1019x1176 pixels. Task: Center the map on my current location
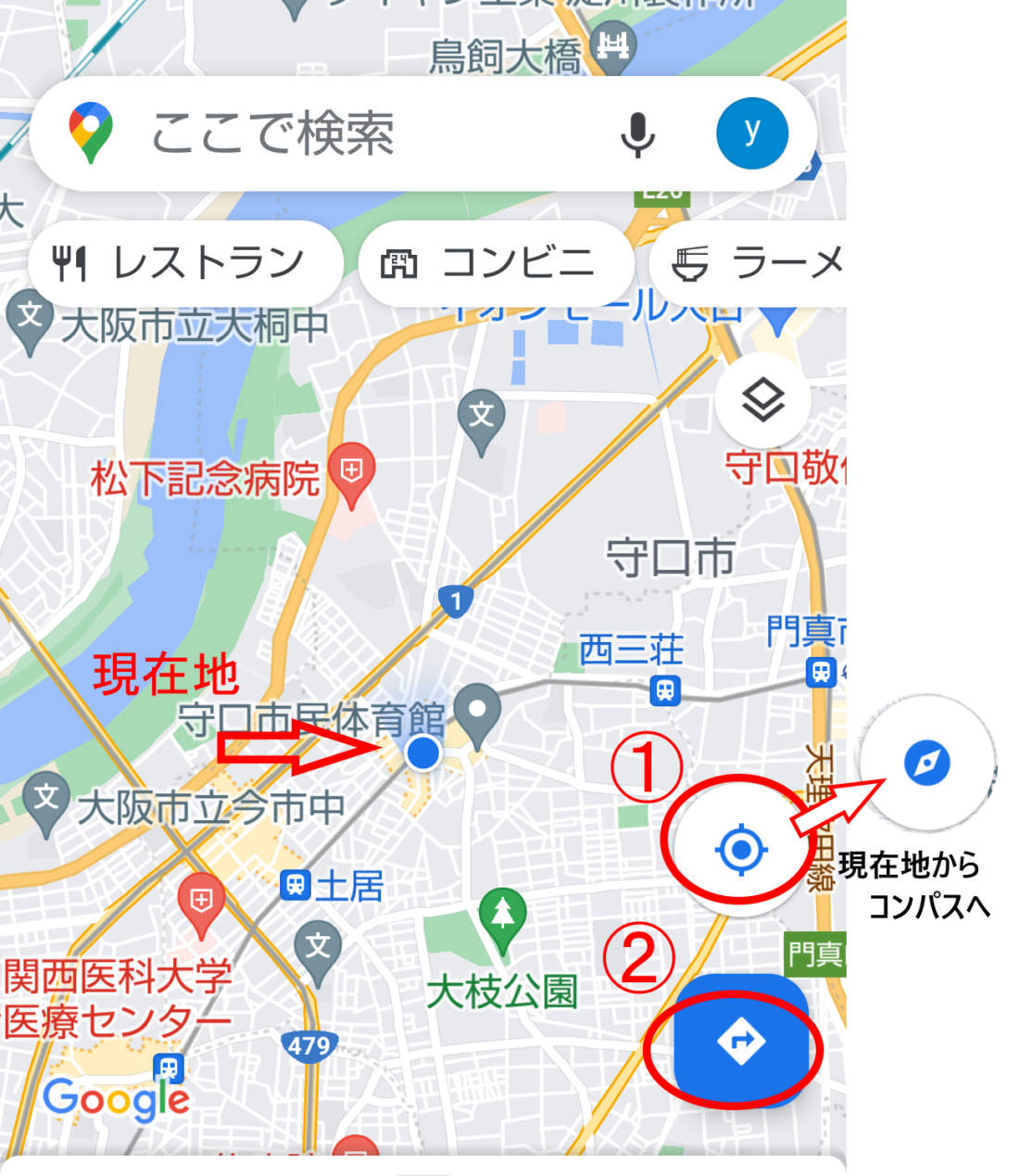coord(740,849)
